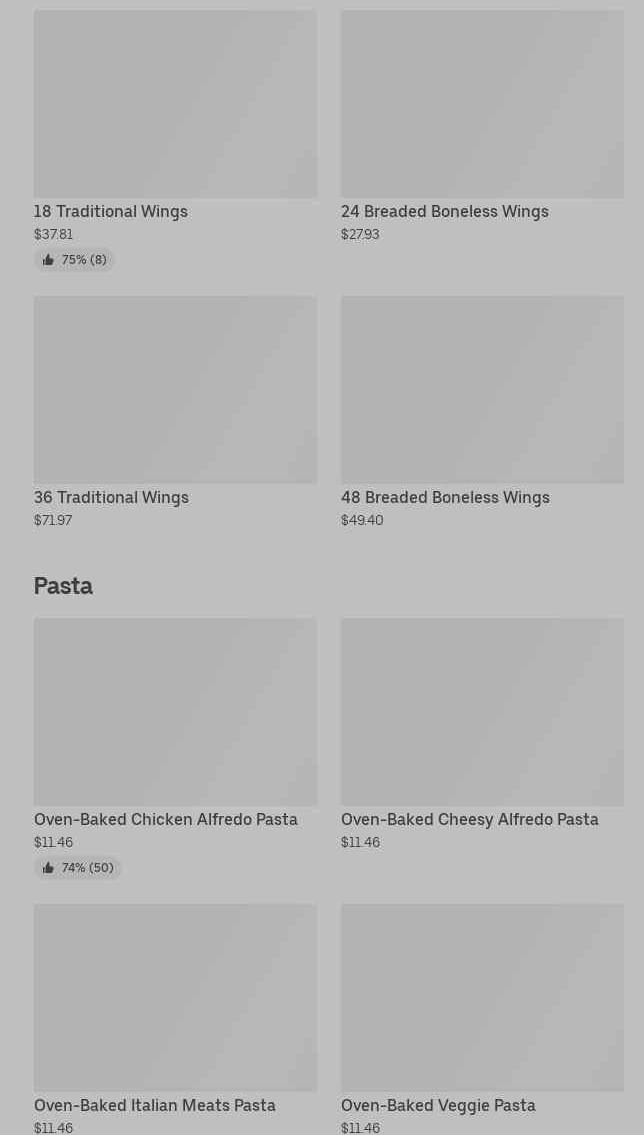The image size is (644, 1135).
Task: Open the 18 Traditional Wings item
Action: [x=175, y=105]
